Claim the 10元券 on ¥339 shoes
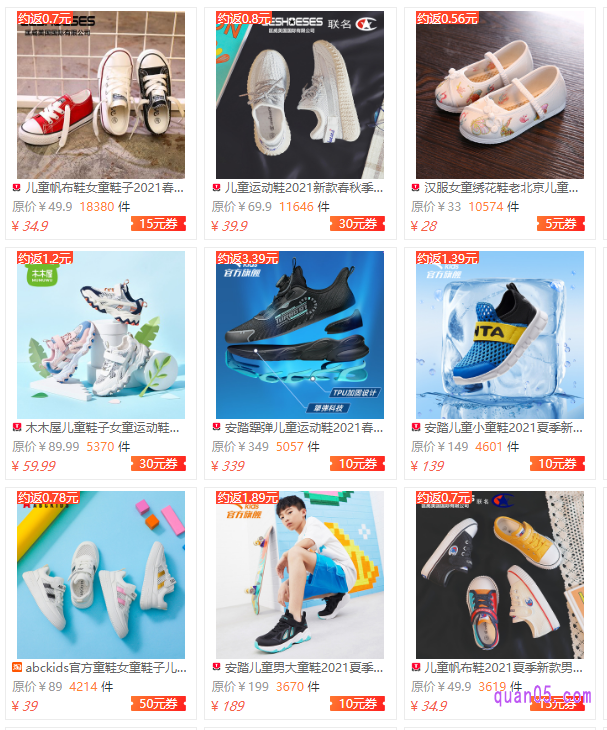The height and width of the screenshot is (730, 607). (358, 464)
